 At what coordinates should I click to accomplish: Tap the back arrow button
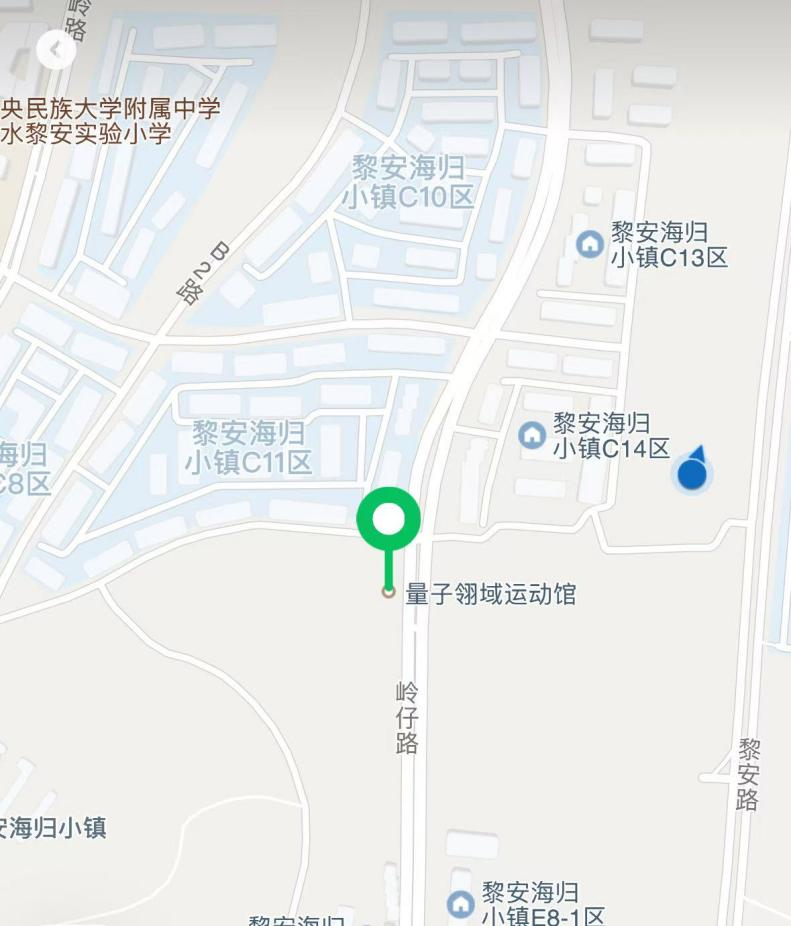(x=56, y=49)
